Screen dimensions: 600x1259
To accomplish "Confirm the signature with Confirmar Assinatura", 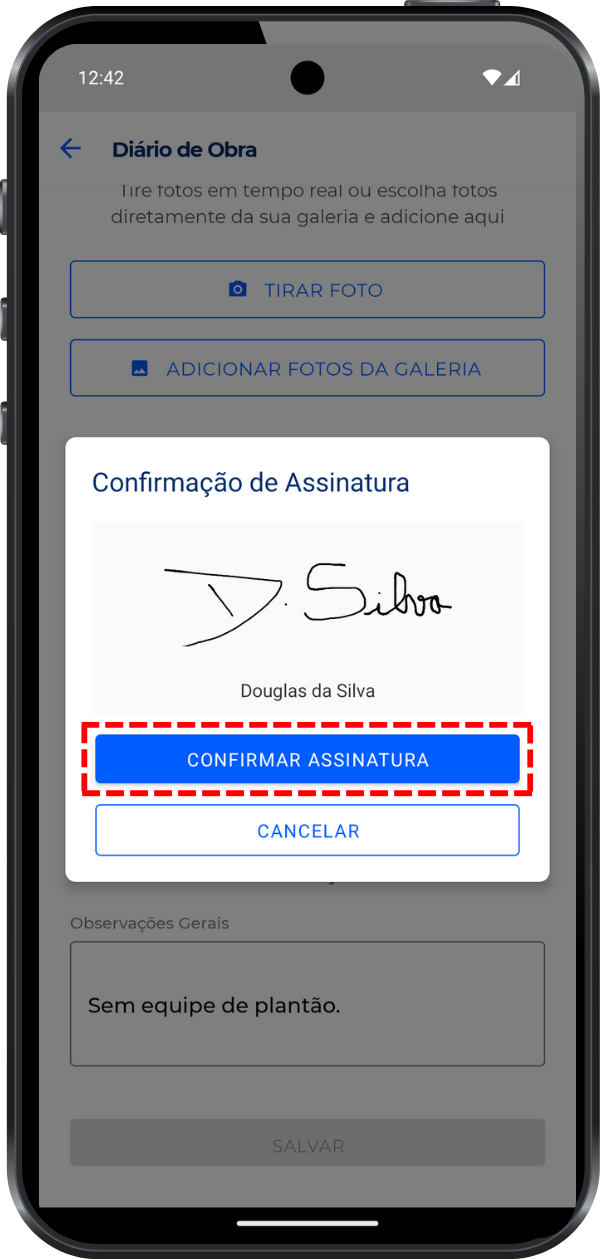I will coord(307,760).
